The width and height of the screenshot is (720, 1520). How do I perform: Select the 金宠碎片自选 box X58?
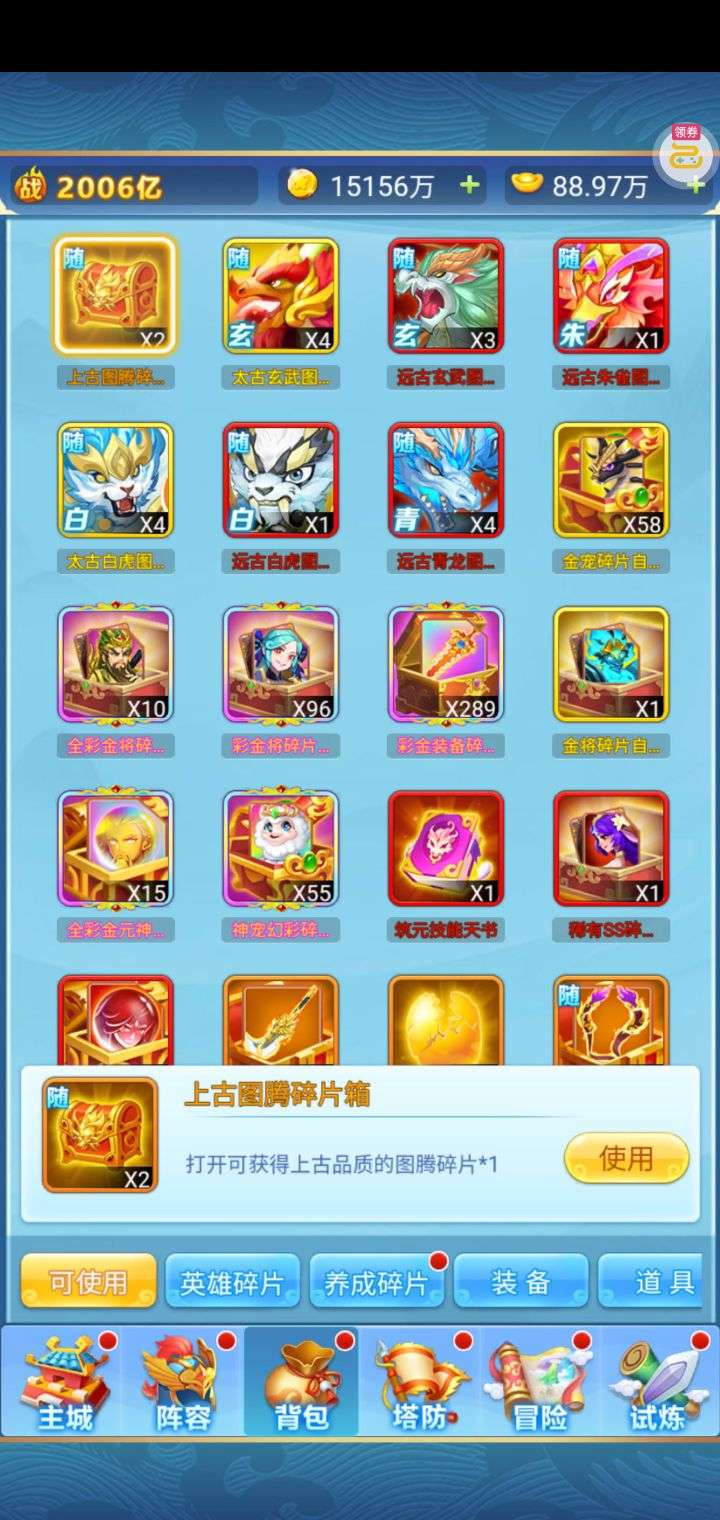pos(611,480)
